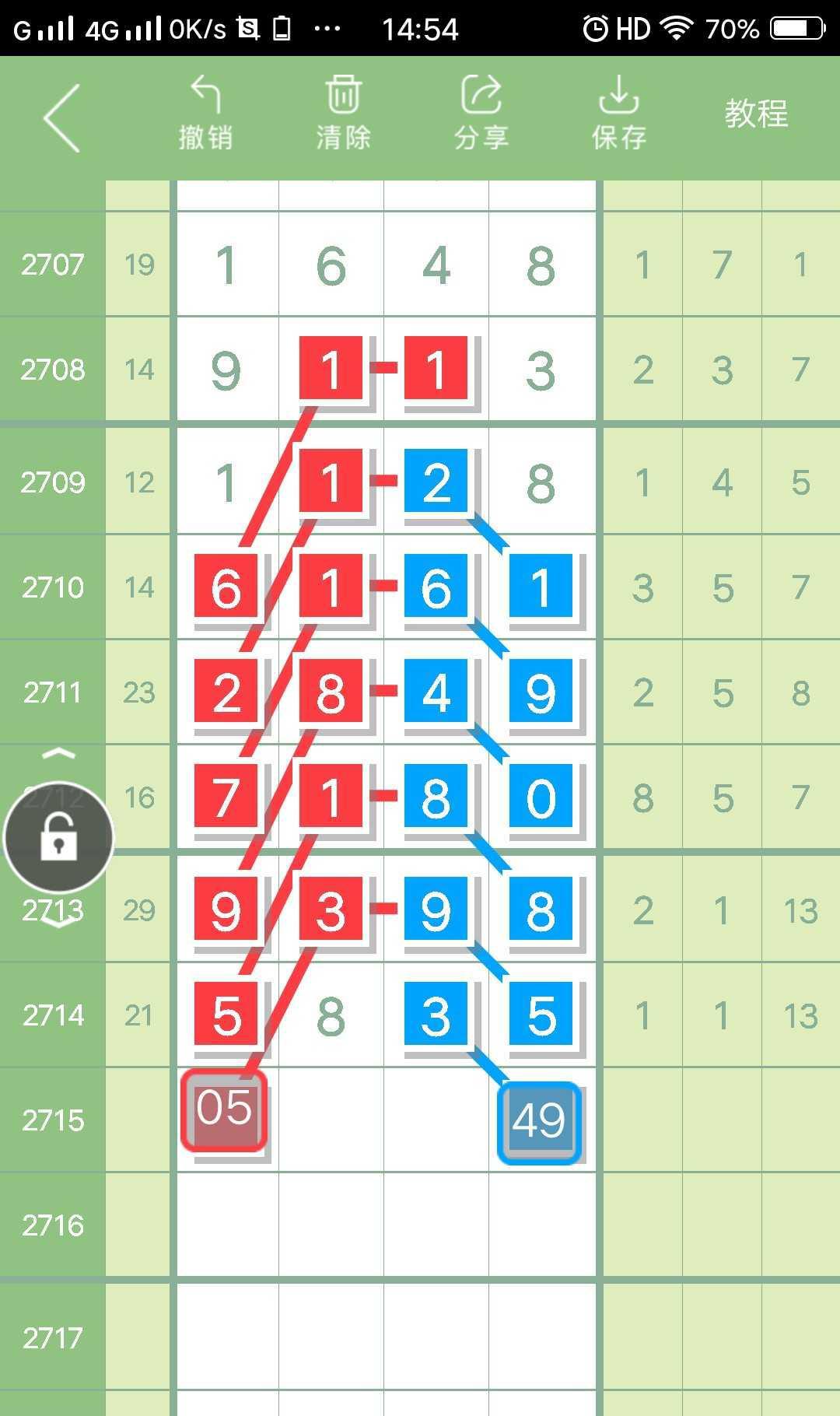The height and width of the screenshot is (1416, 840).
Task: Toggle the floating lock button
Action: (x=59, y=837)
